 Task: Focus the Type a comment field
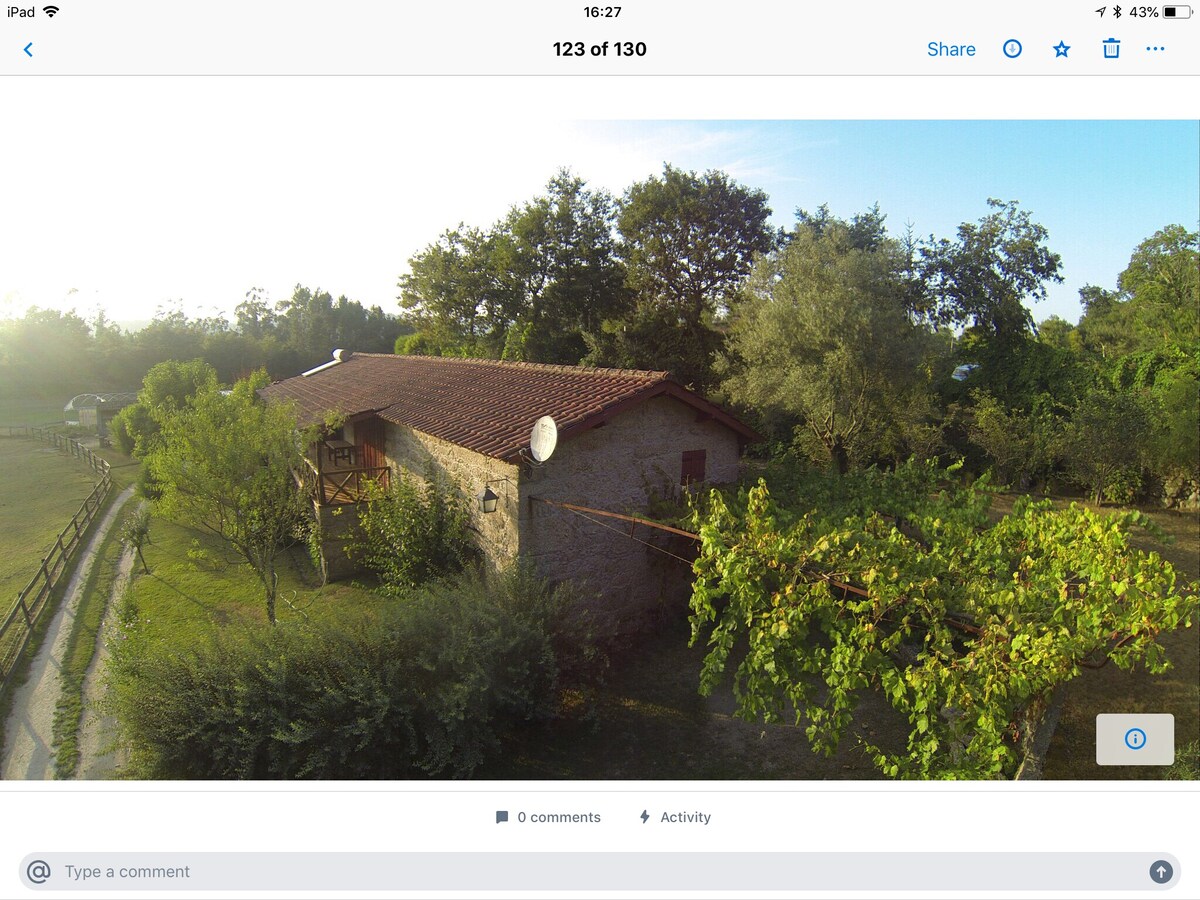600,872
